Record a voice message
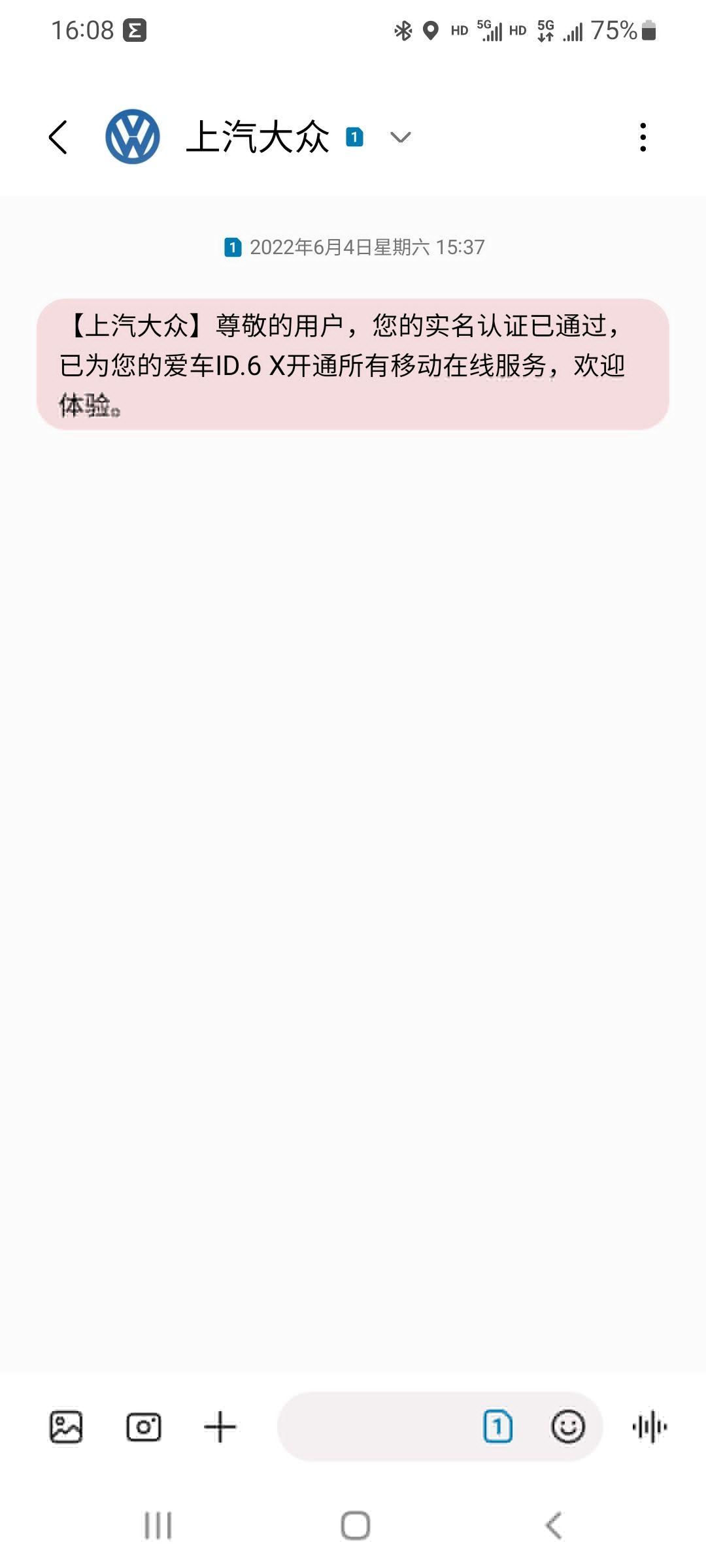Screen dimensions: 706x1568 [x=649, y=1426]
